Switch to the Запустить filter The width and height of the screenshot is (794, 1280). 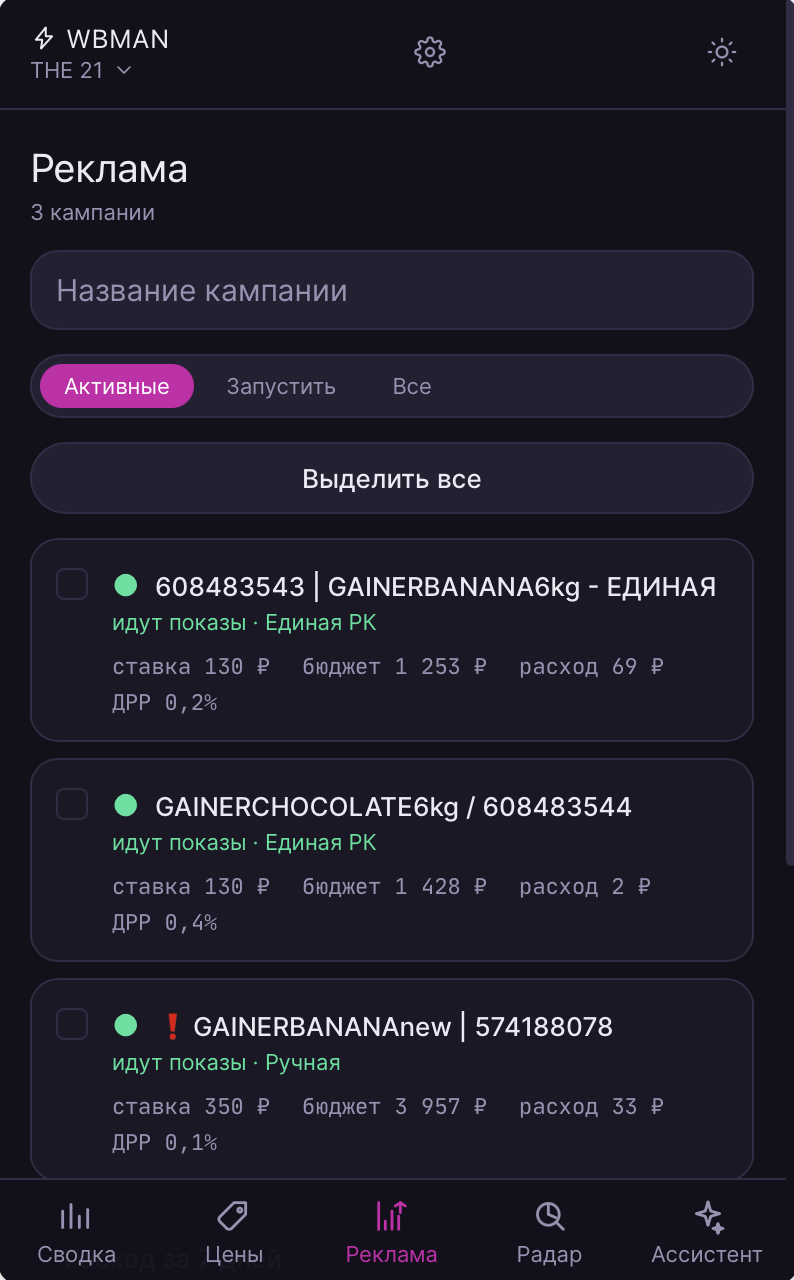pos(281,386)
